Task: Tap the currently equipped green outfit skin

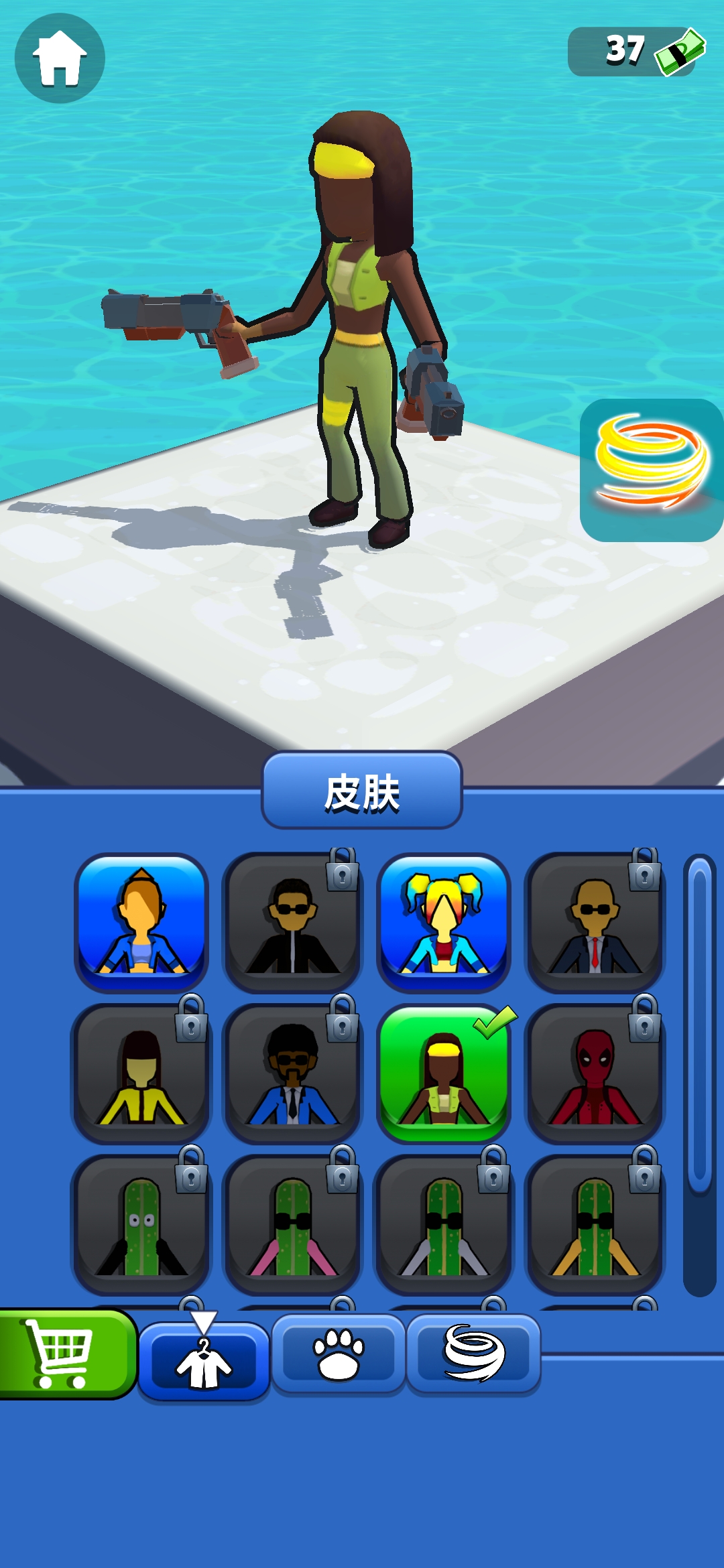Action: tap(443, 1073)
